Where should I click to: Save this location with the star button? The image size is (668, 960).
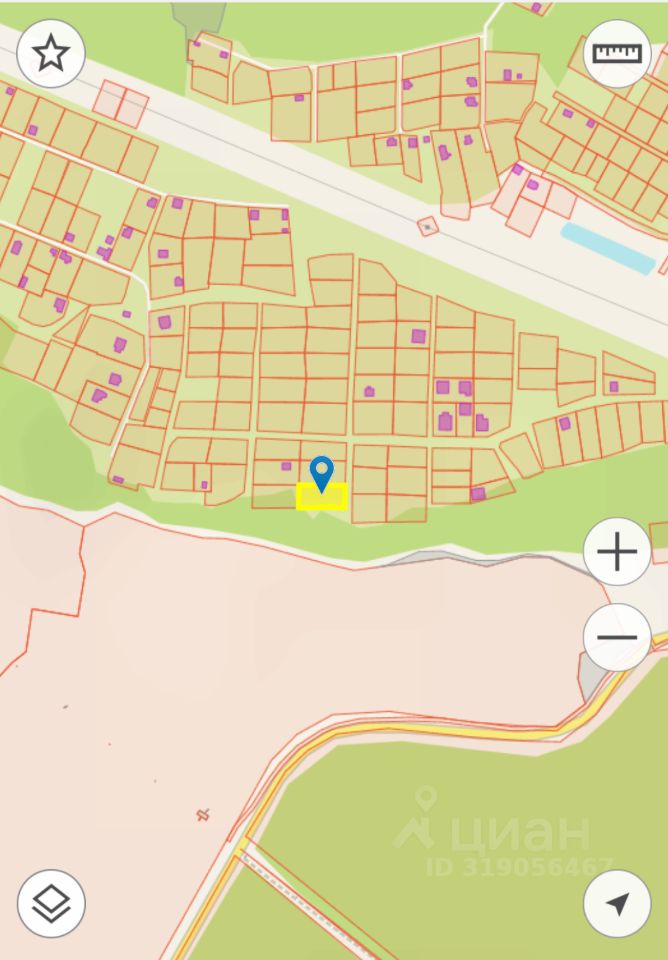[51, 53]
